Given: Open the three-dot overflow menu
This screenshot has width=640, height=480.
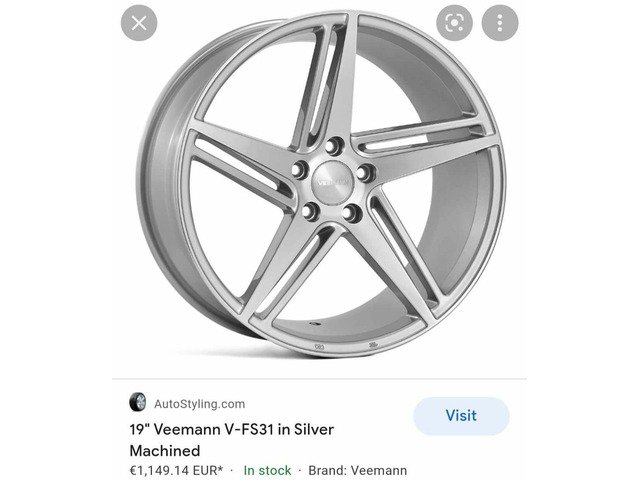Looking at the screenshot, I should tap(500, 23).
